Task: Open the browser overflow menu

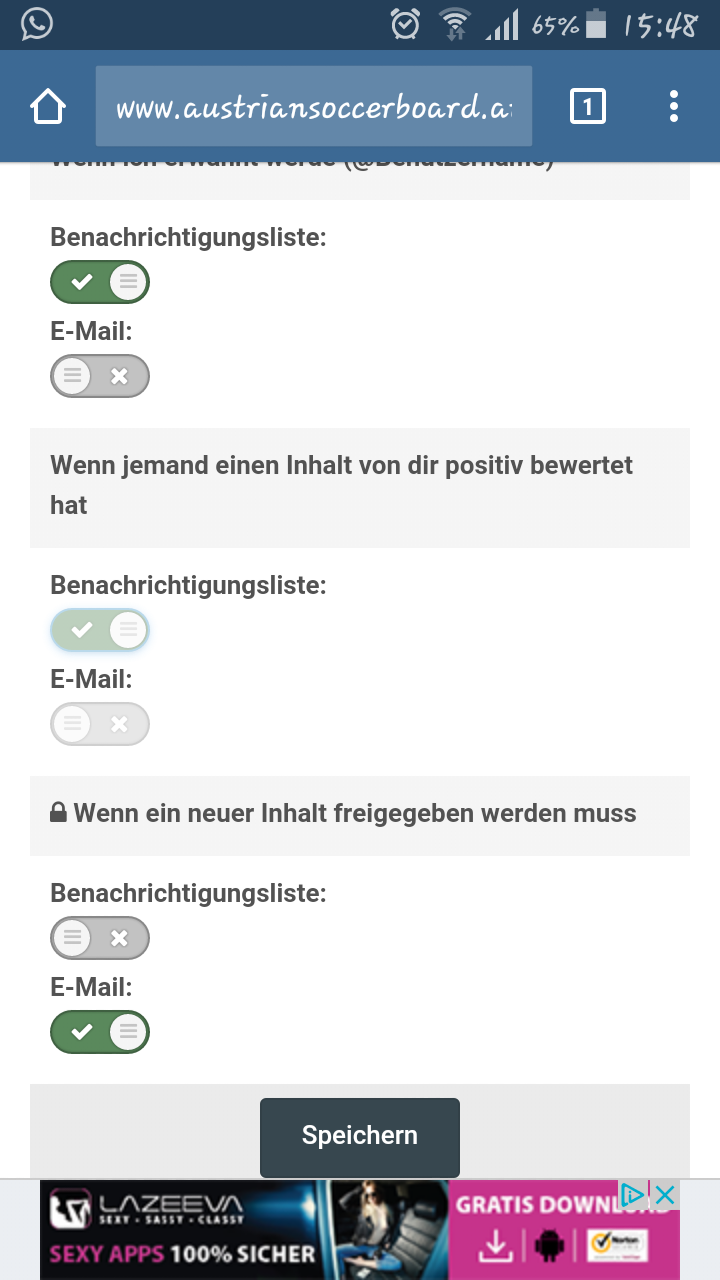Action: pos(674,106)
